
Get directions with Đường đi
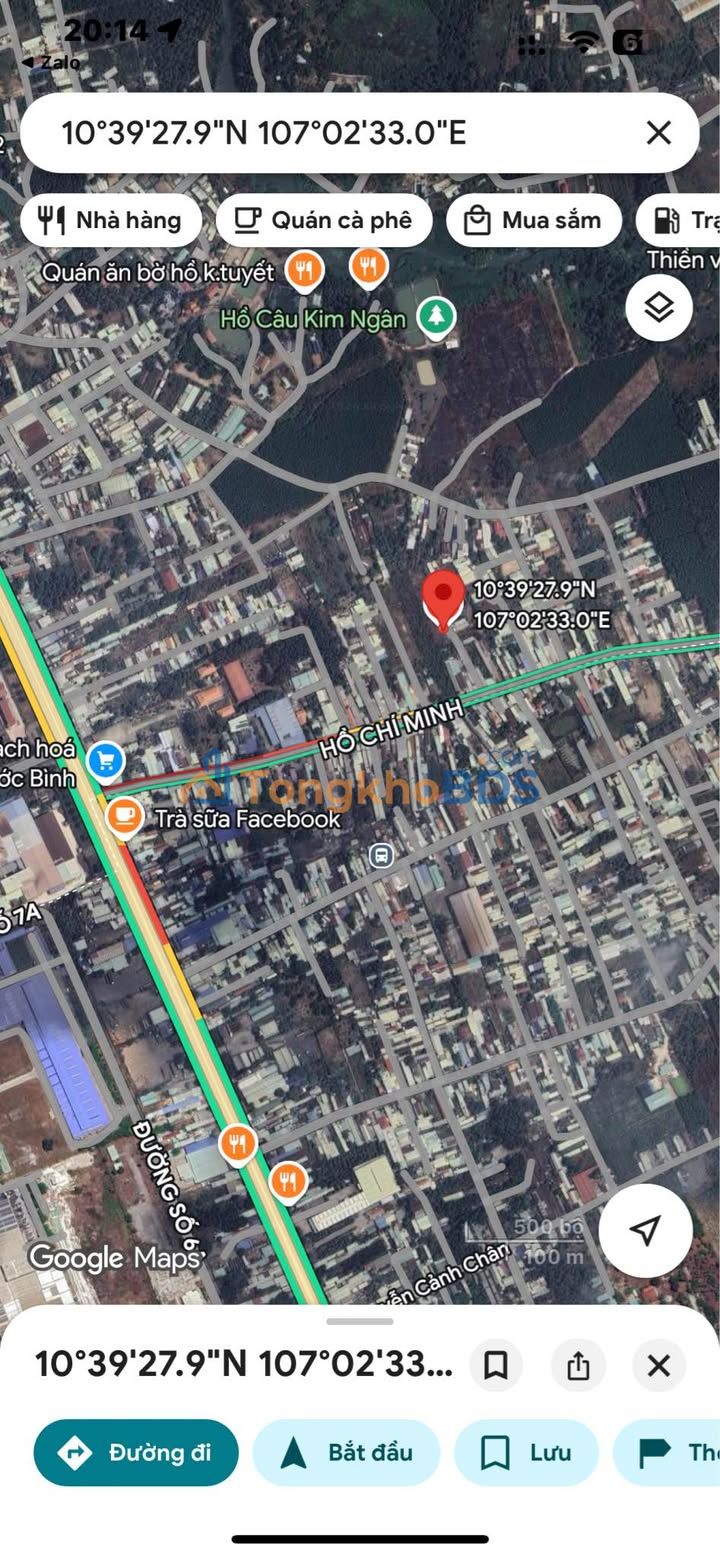click(136, 1453)
